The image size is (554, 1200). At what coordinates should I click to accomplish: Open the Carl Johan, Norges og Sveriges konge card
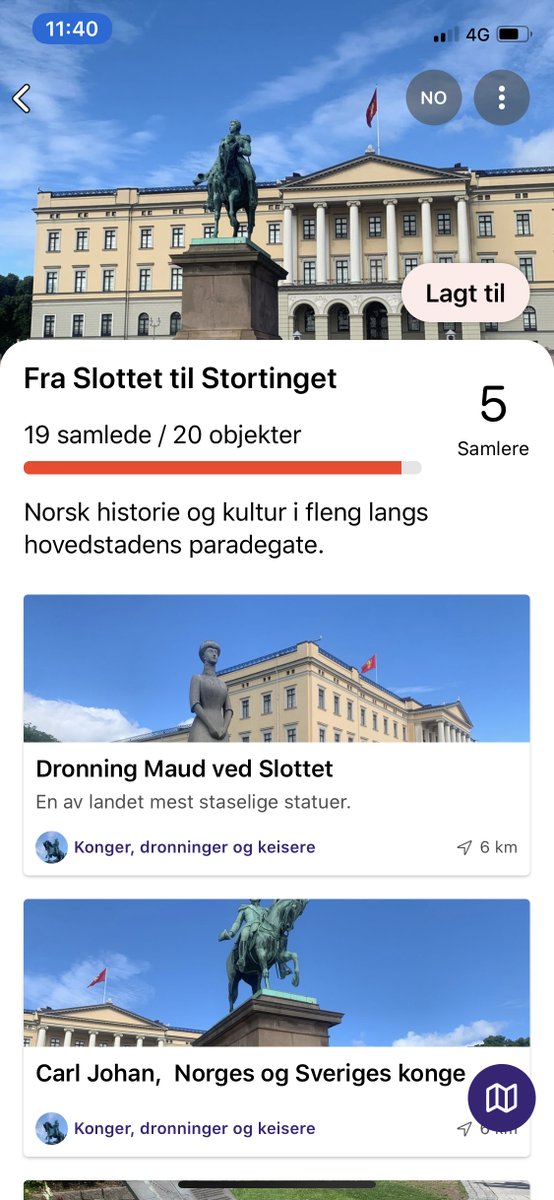pyautogui.click(x=277, y=1029)
